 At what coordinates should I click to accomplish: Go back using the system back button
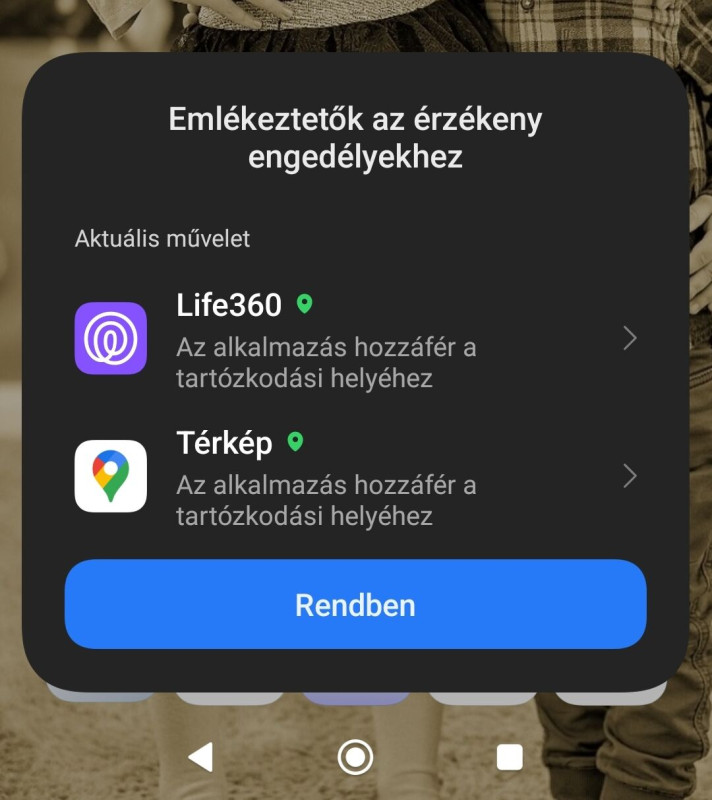tap(201, 757)
